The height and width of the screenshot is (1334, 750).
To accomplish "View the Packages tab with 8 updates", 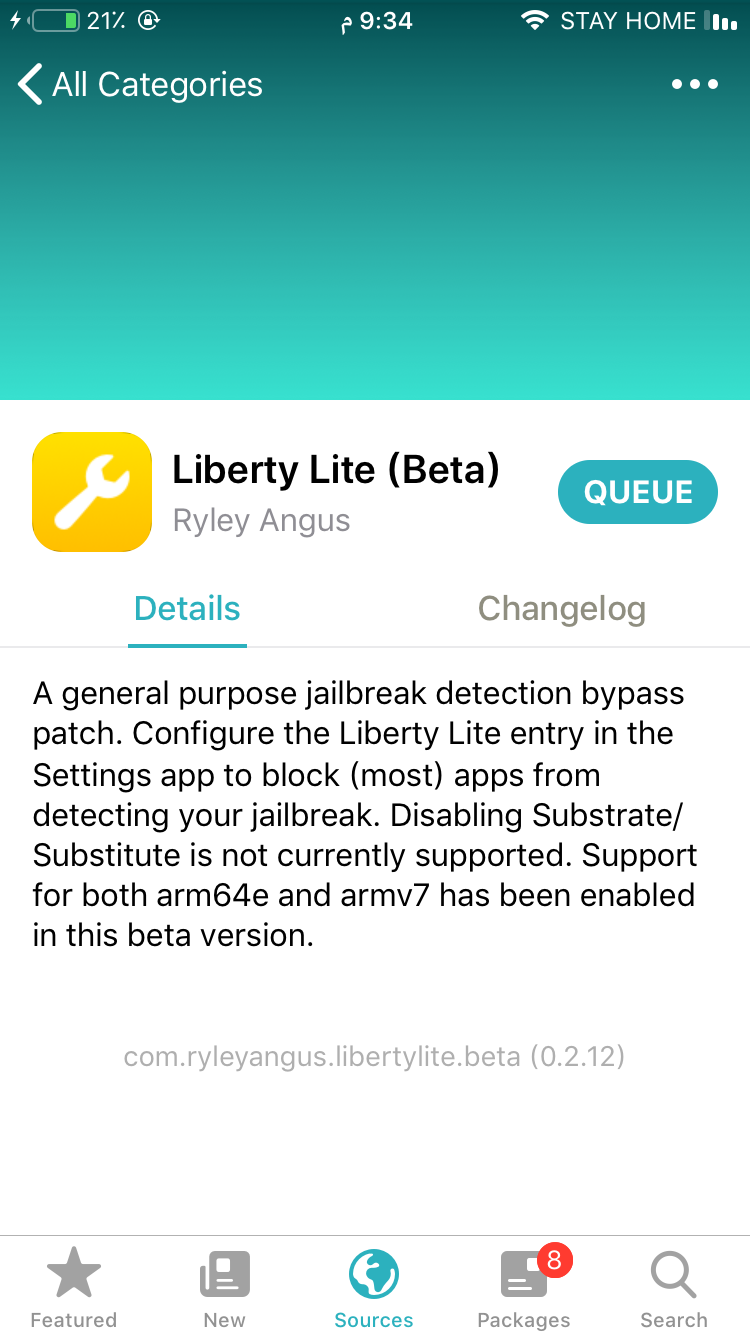I will pyautogui.click(x=524, y=1288).
